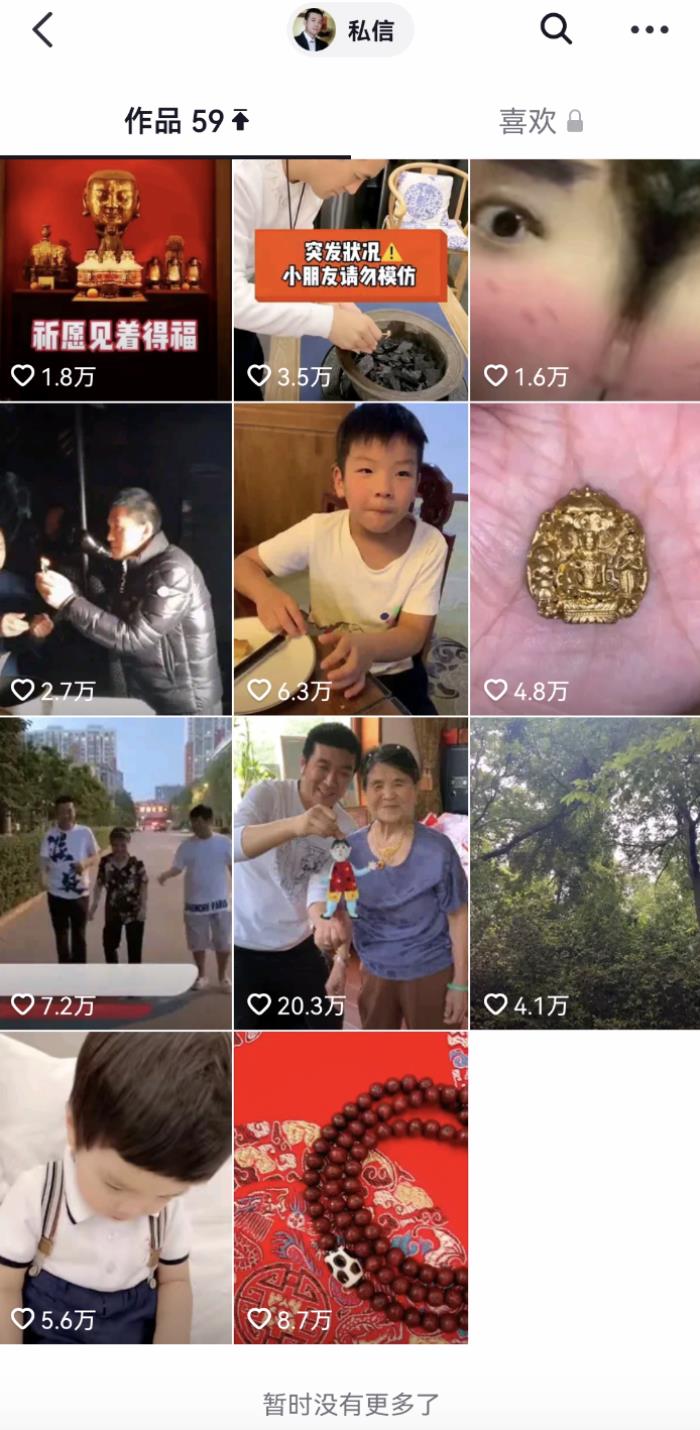This screenshot has width=700, height=1430.
Task: Play the prayer beads video with 8.7万 likes
Action: [x=351, y=1187]
